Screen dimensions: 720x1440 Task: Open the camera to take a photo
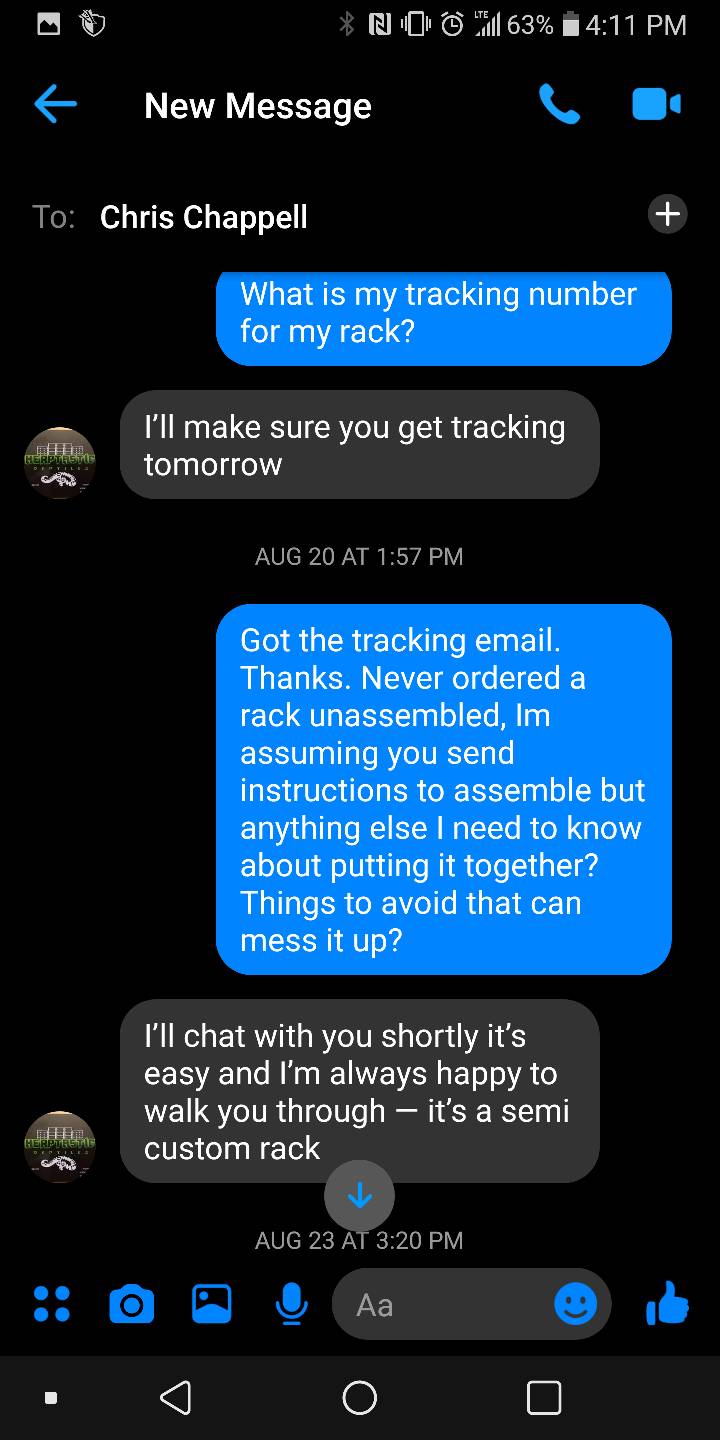tap(131, 1304)
